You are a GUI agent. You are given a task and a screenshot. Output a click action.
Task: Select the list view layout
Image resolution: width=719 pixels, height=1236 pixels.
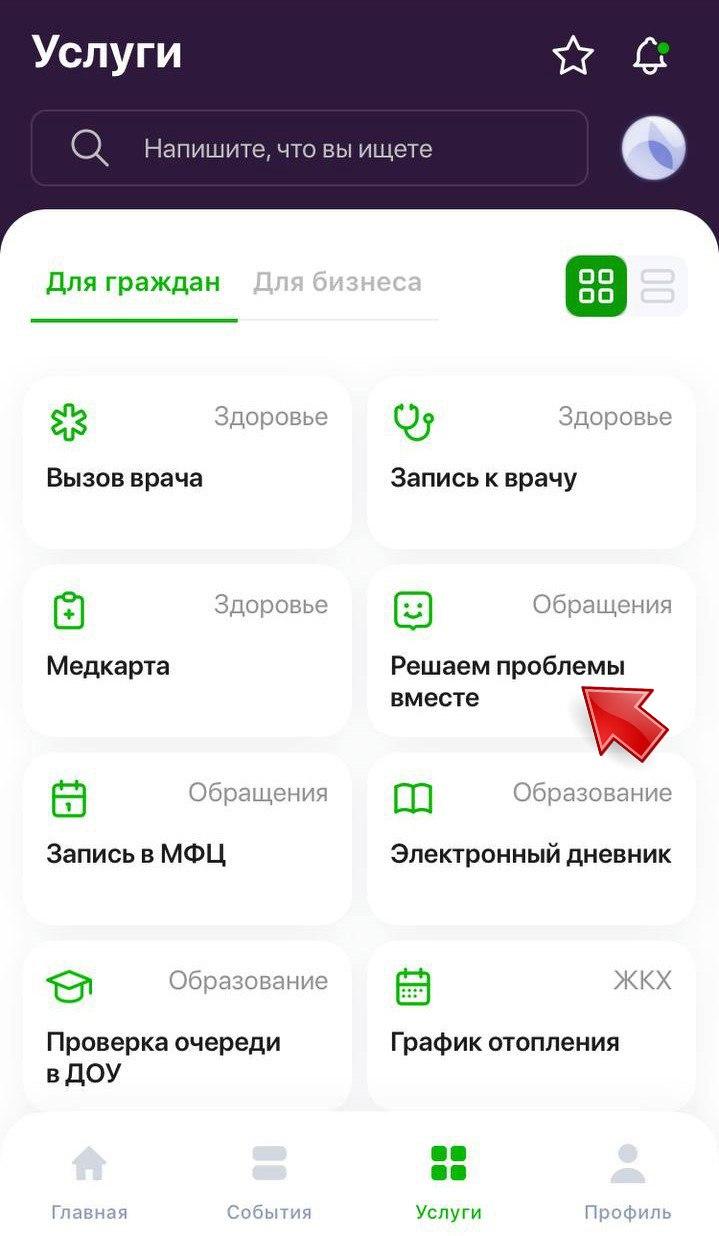(658, 287)
